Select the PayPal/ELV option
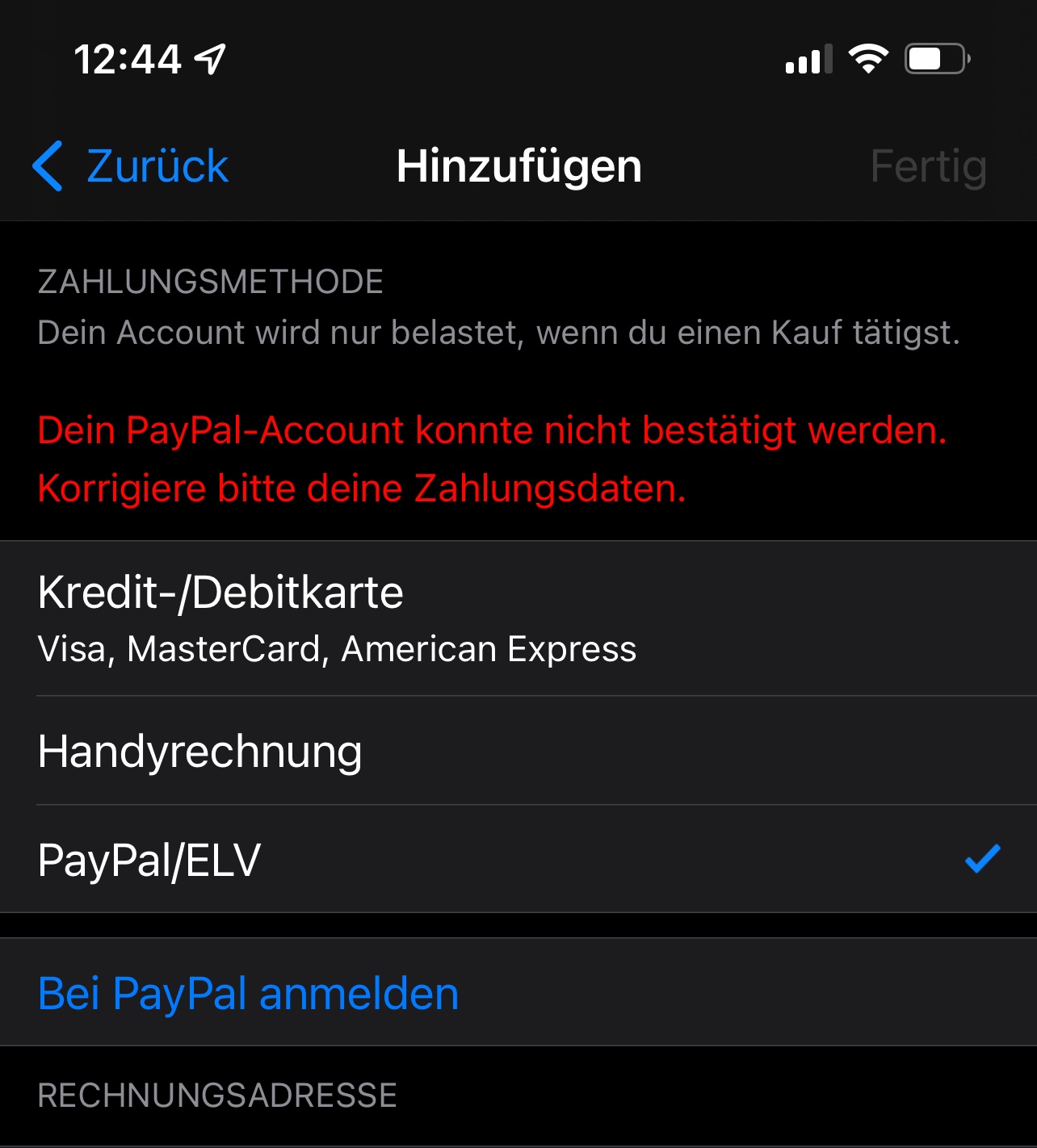 coord(518,859)
